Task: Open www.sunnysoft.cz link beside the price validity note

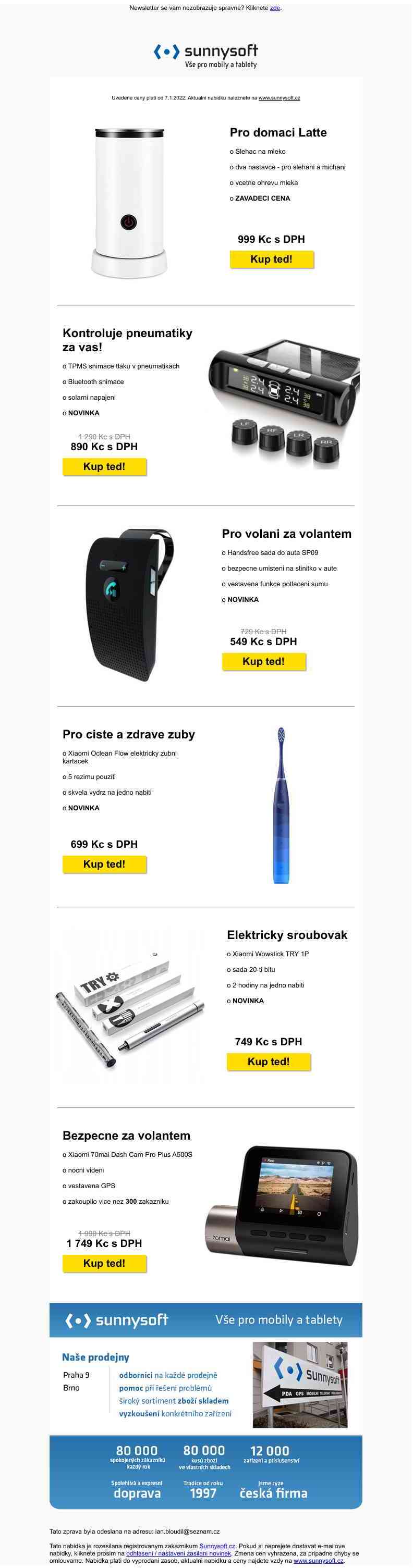Action: point(279,97)
